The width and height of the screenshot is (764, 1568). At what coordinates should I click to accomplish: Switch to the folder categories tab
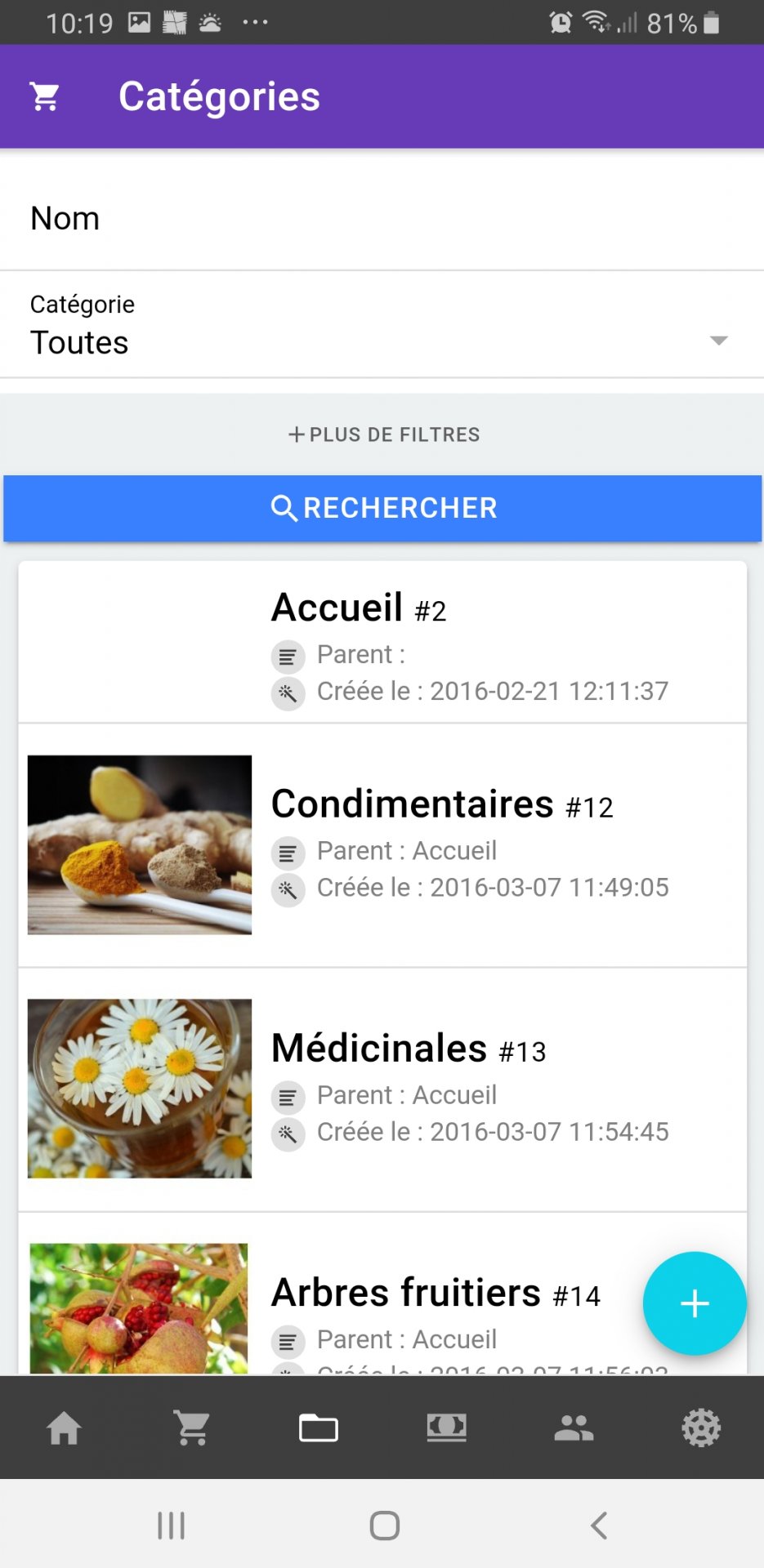pyautogui.click(x=319, y=1428)
